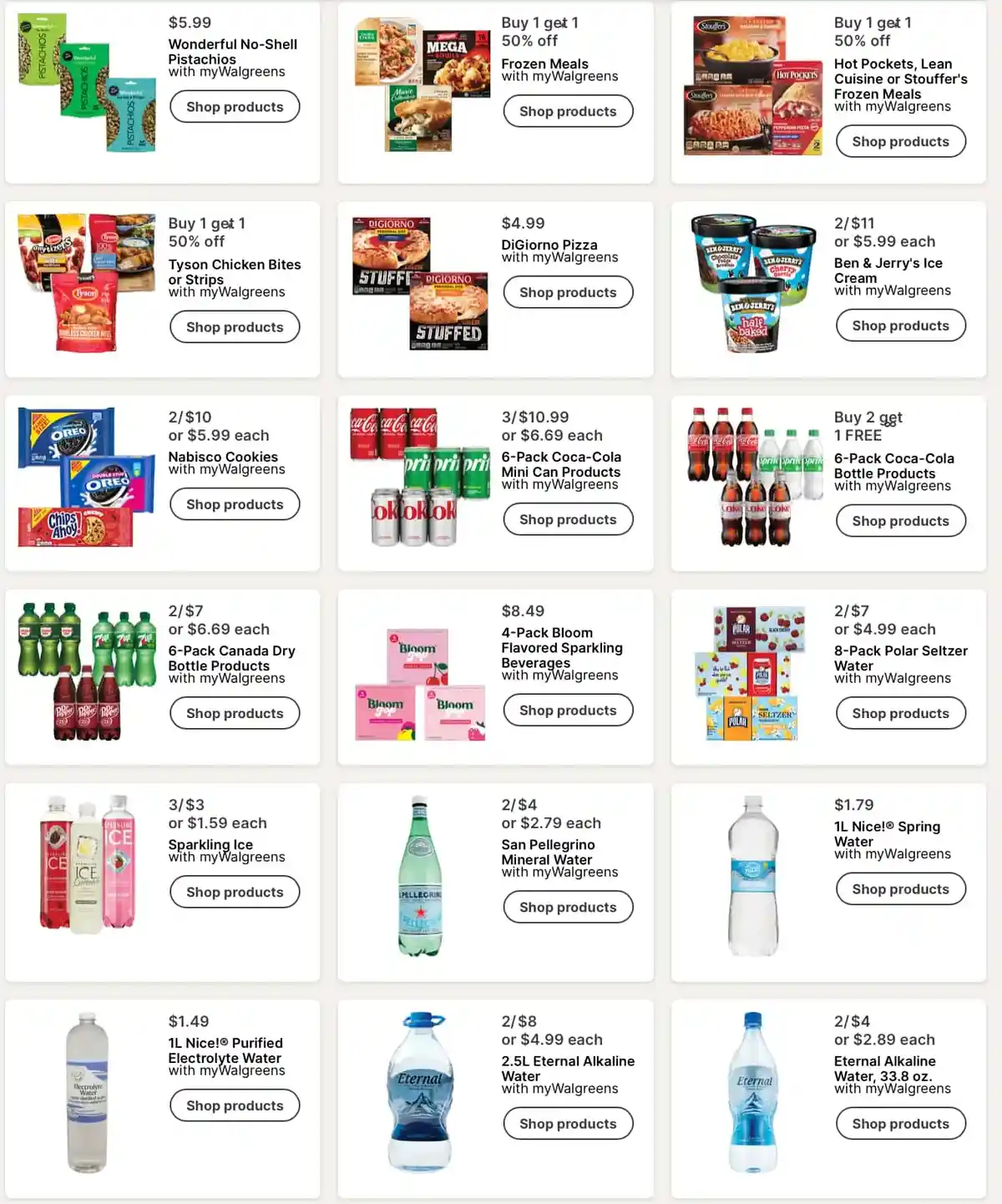This screenshot has height=1204, width=1002.
Task: Shop 4-Pack Bloom Flavored Sparkling Beverages
Action: click(568, 711)
